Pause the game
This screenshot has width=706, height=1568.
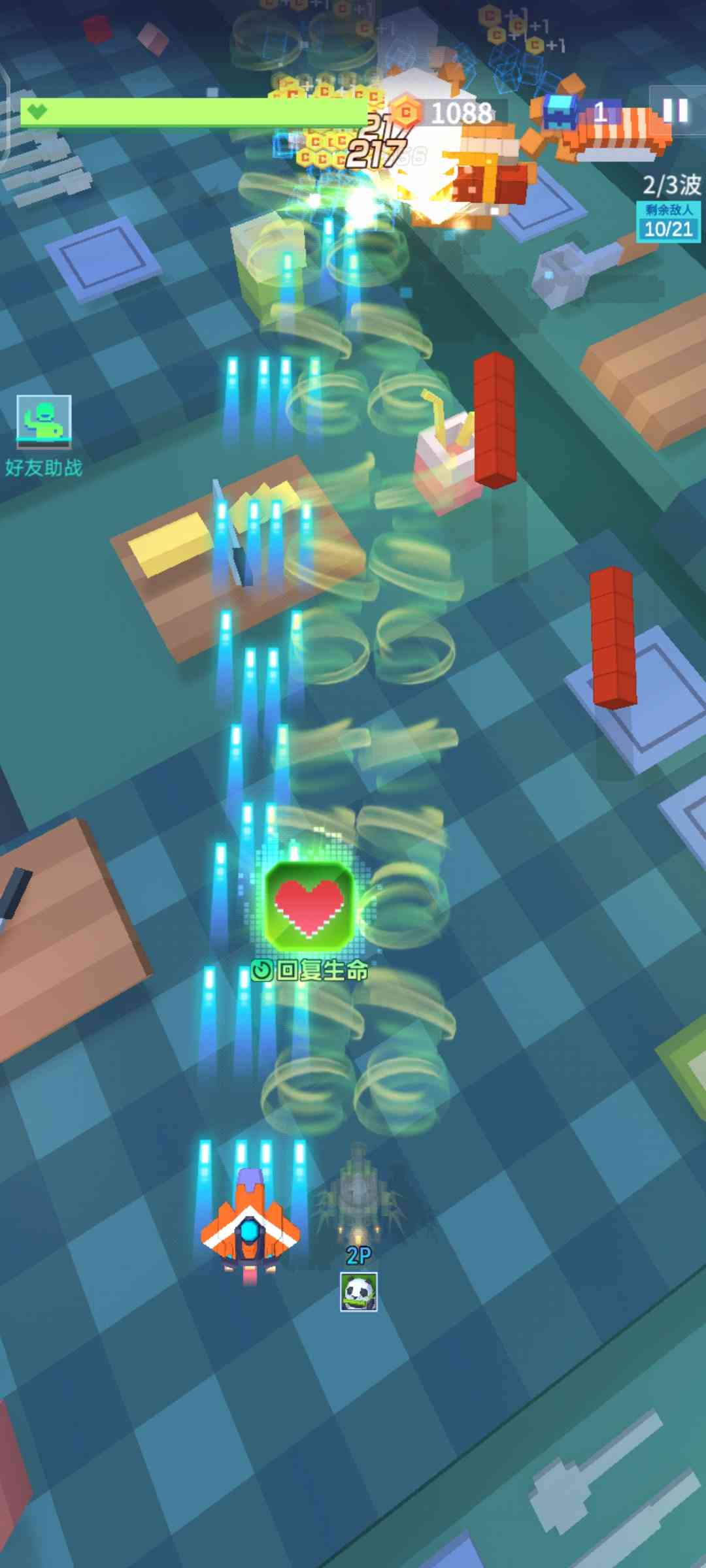[675, 110]
